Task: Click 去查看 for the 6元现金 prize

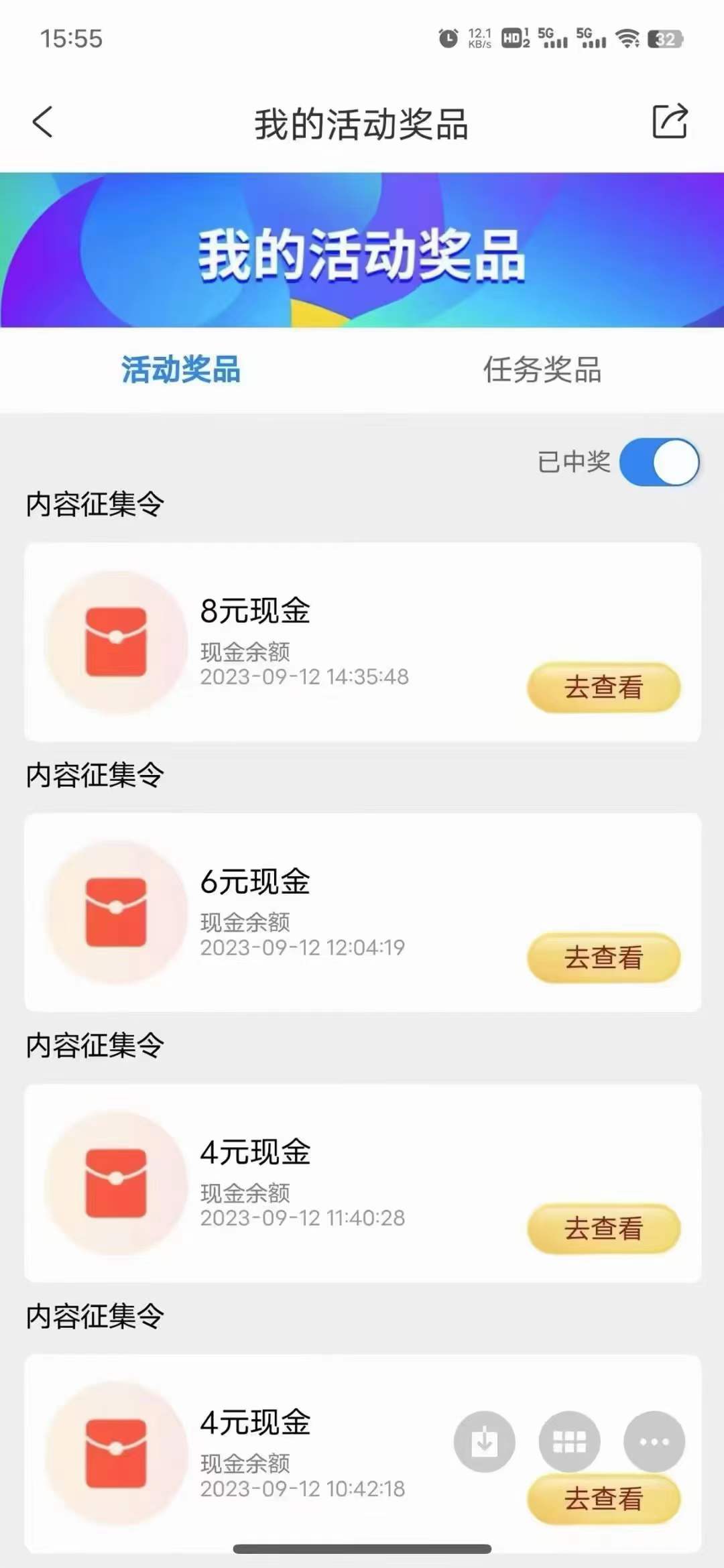Action: [x=603, y=959]
